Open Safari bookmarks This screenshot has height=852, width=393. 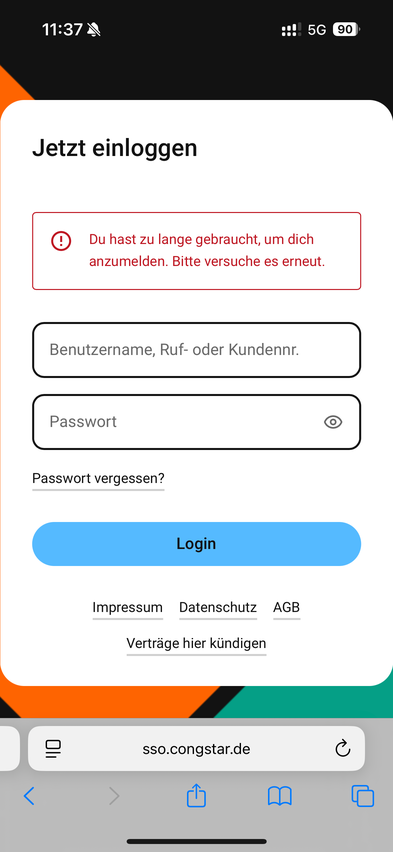coord(280,796)
